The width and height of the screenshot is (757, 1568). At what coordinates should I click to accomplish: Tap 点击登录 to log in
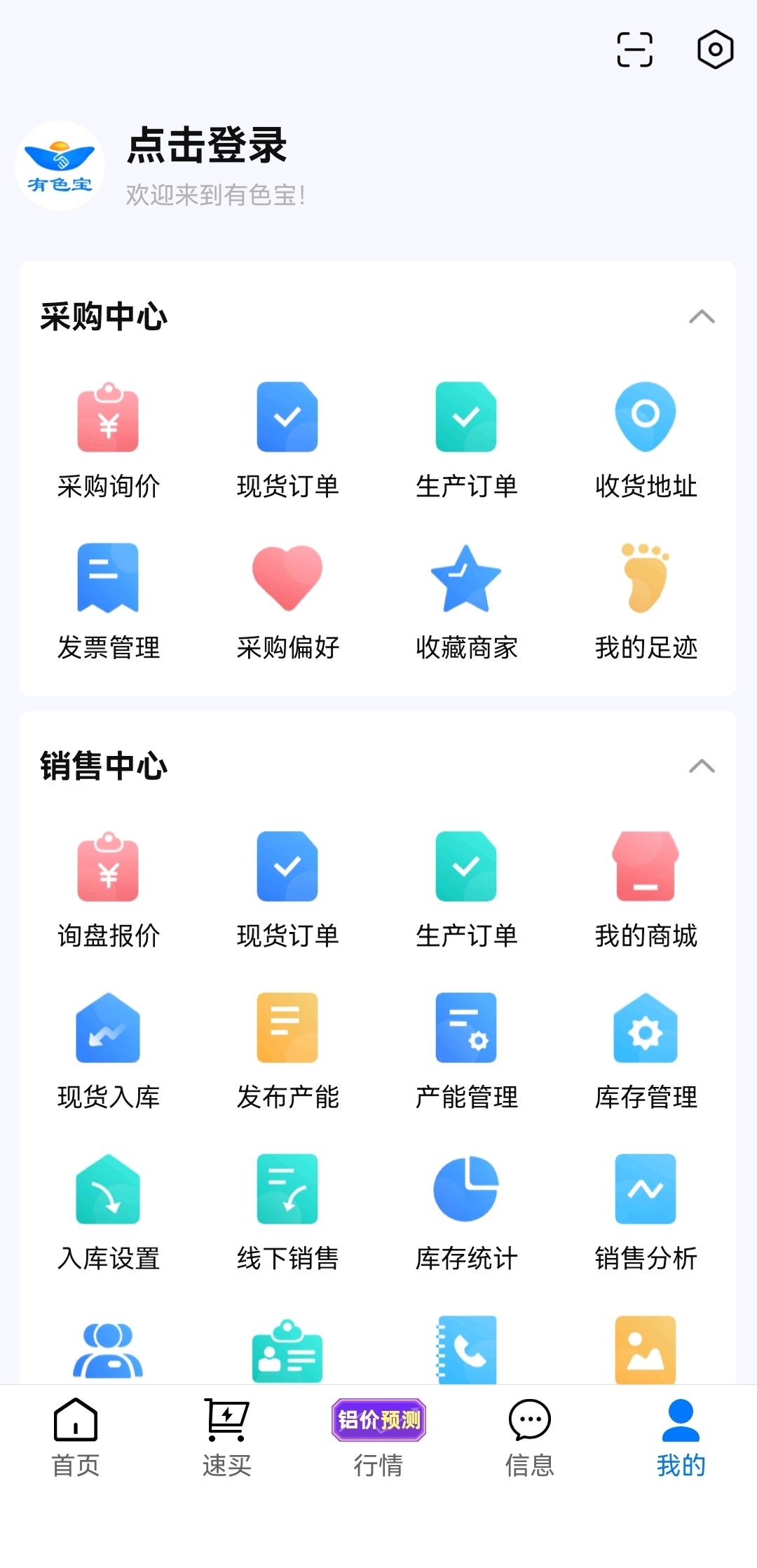pos(207,145)
